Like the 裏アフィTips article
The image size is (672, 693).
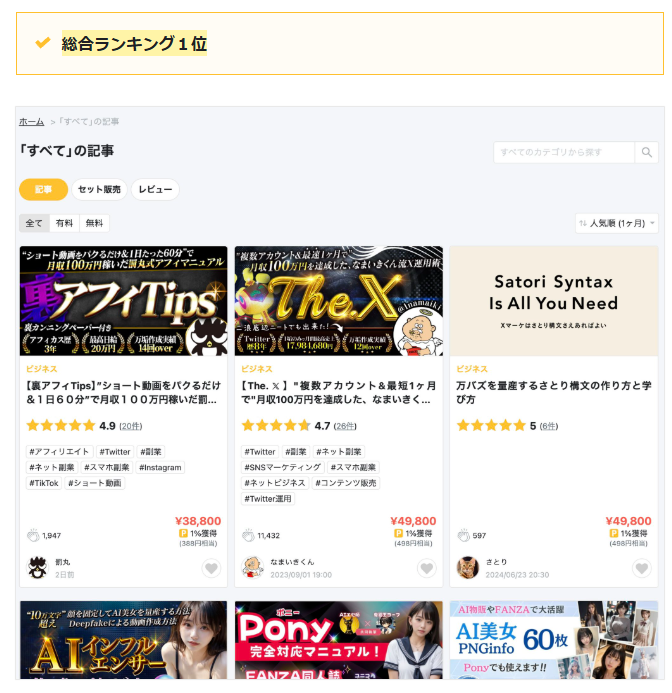point(211,568)
